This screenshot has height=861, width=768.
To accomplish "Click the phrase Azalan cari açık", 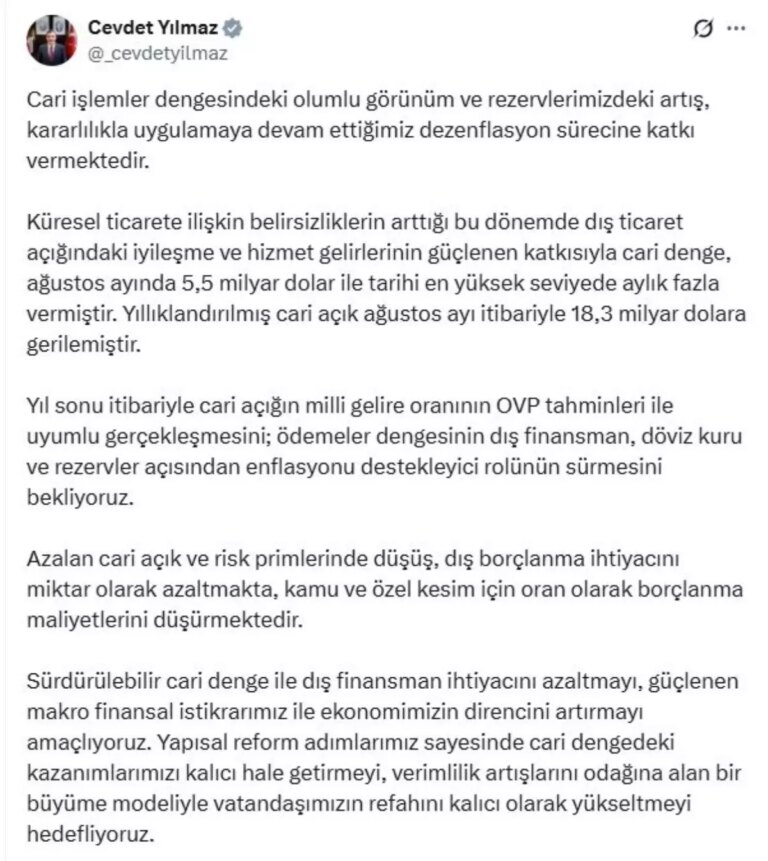I will tap(103, 562).
